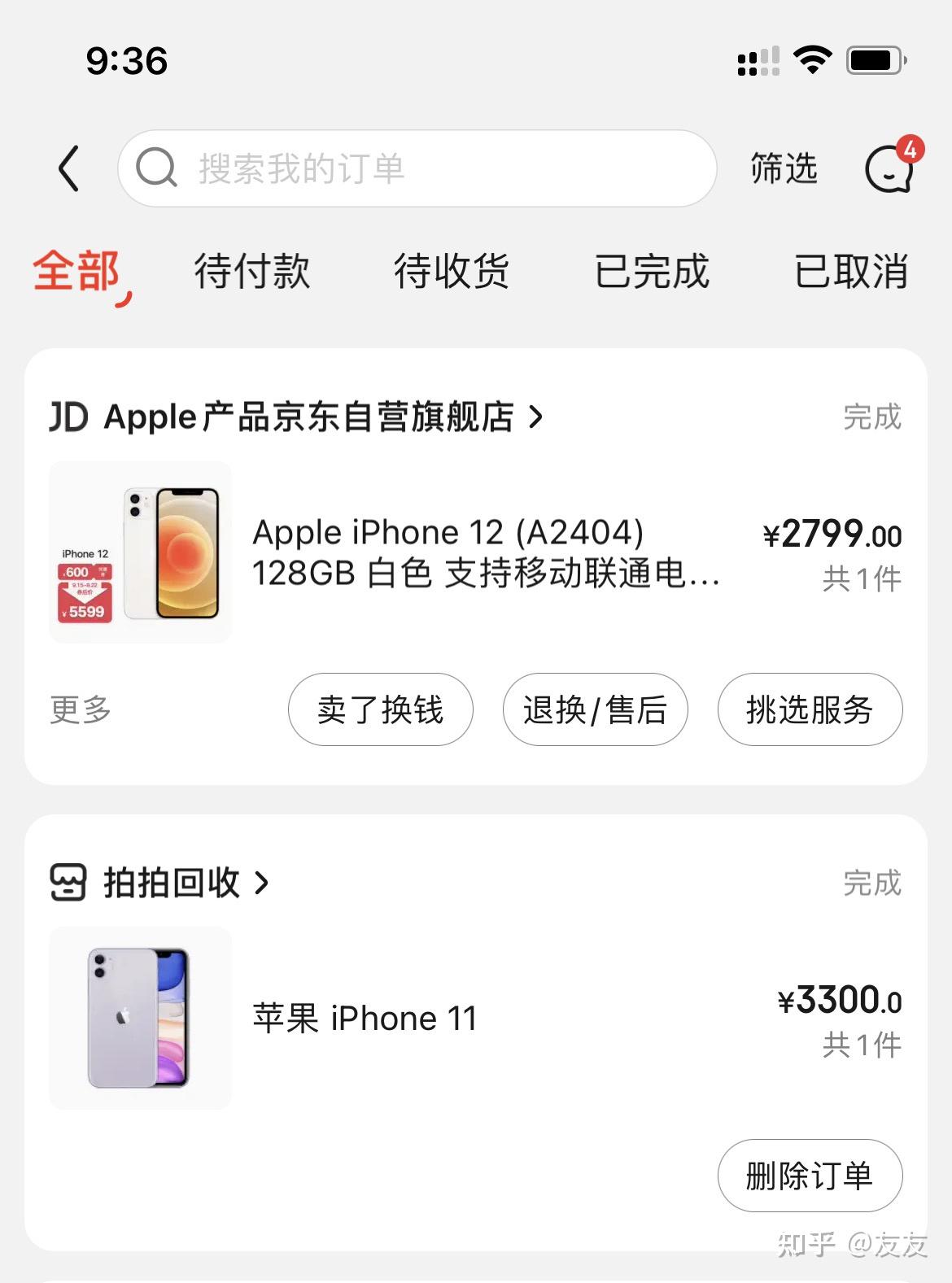Select the 全部 orders tab
952x1283 pixels.
76,271
